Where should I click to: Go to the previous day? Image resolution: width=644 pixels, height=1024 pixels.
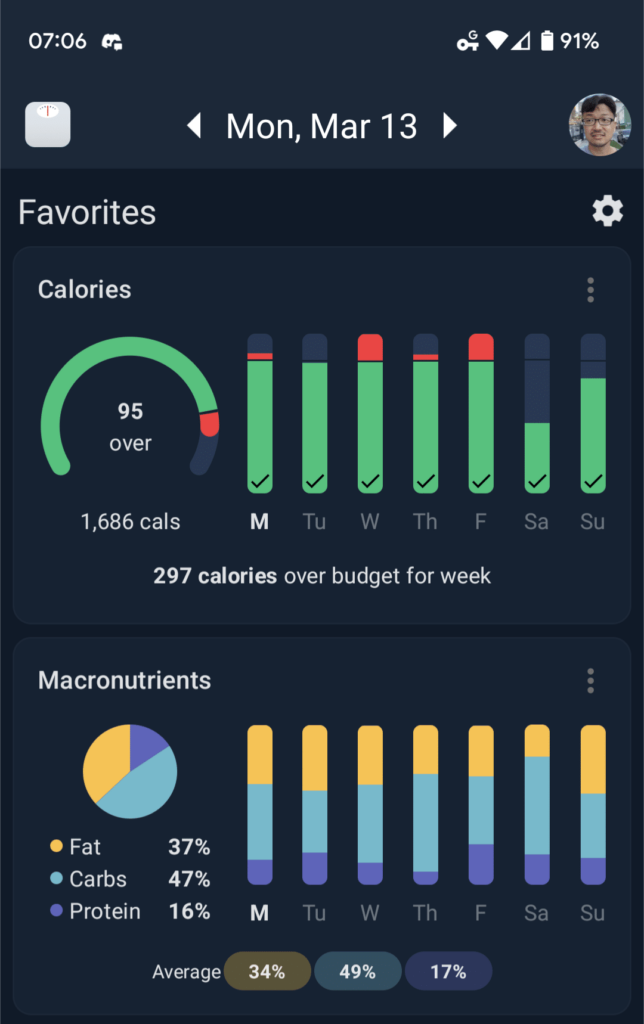click(x=194, y=125)
